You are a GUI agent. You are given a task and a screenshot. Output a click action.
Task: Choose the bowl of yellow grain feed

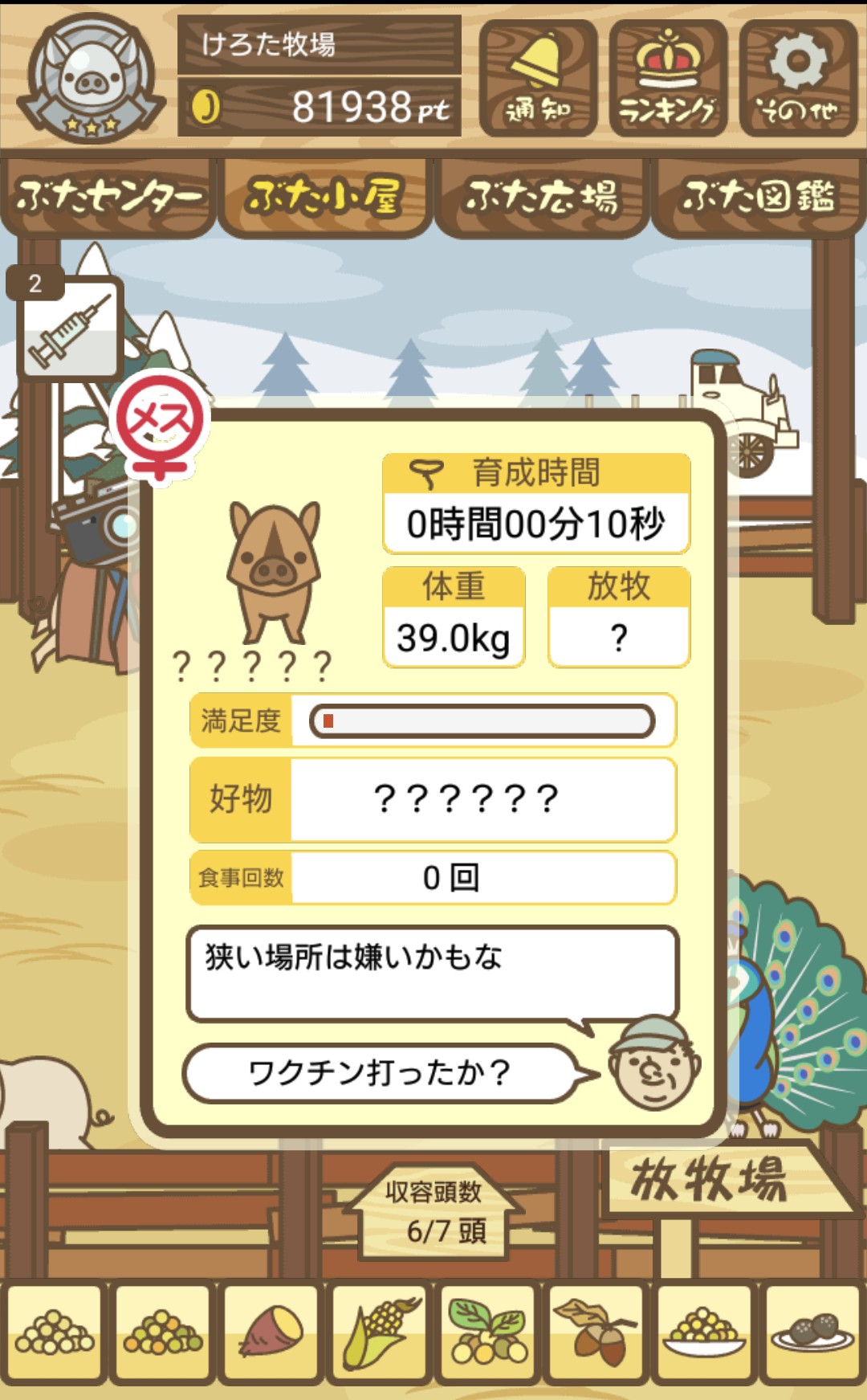click(704, 1333)
